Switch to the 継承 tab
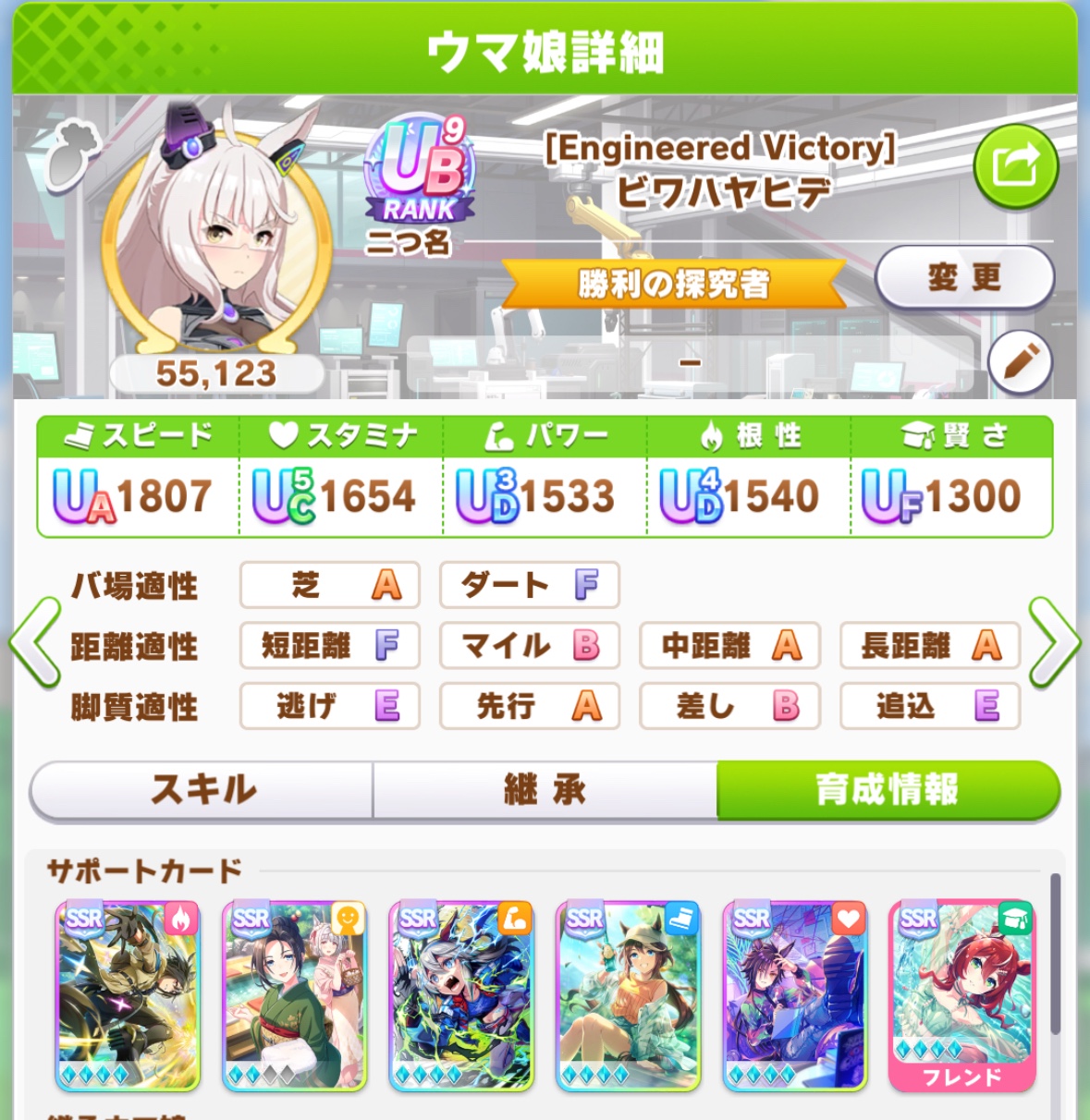Image resolution: width=1090 pixels, height=1120 pixels. click(545, 790)
